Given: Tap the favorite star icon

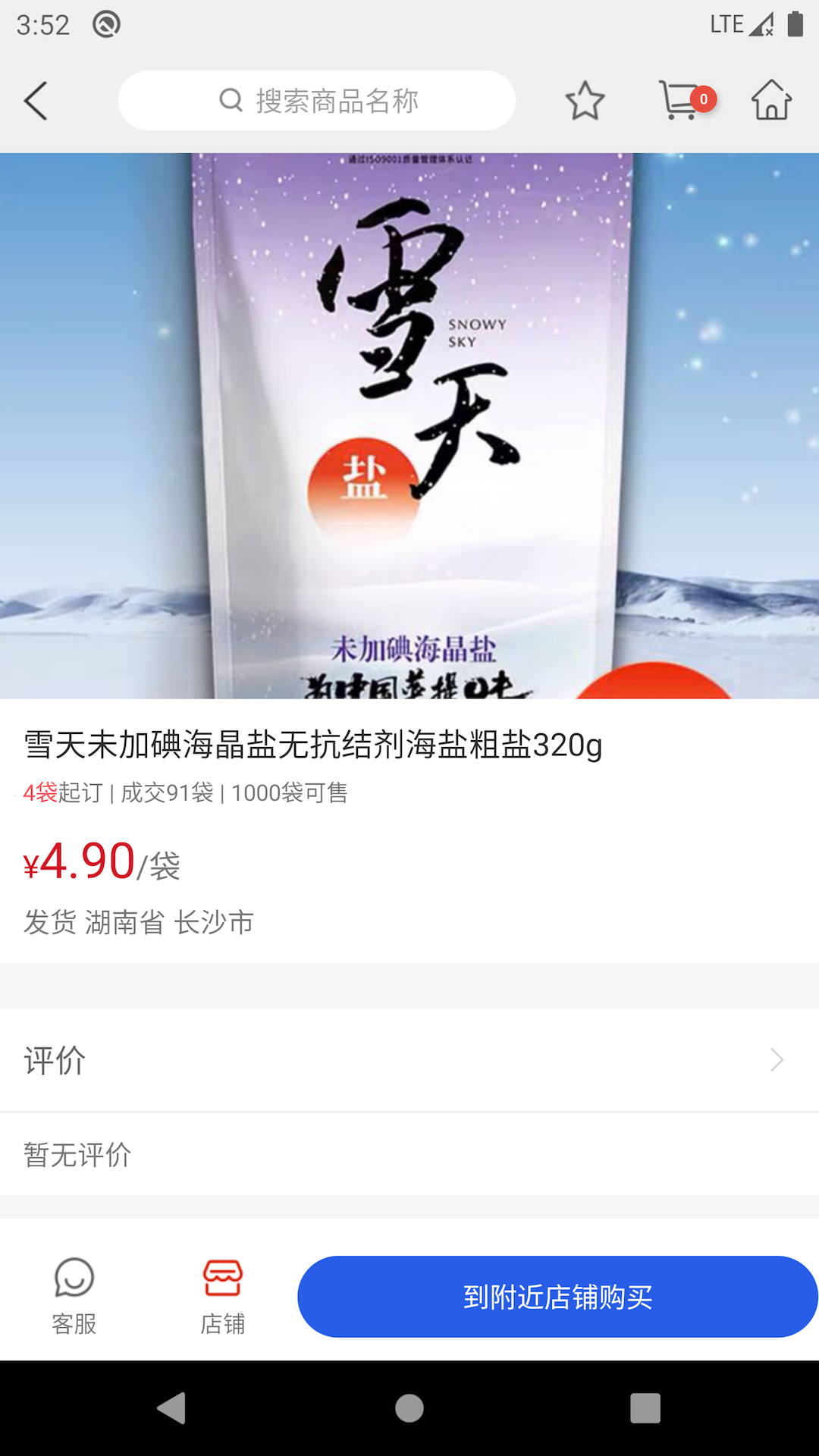Looking at the screenshot, I should [x=585, y=100].
